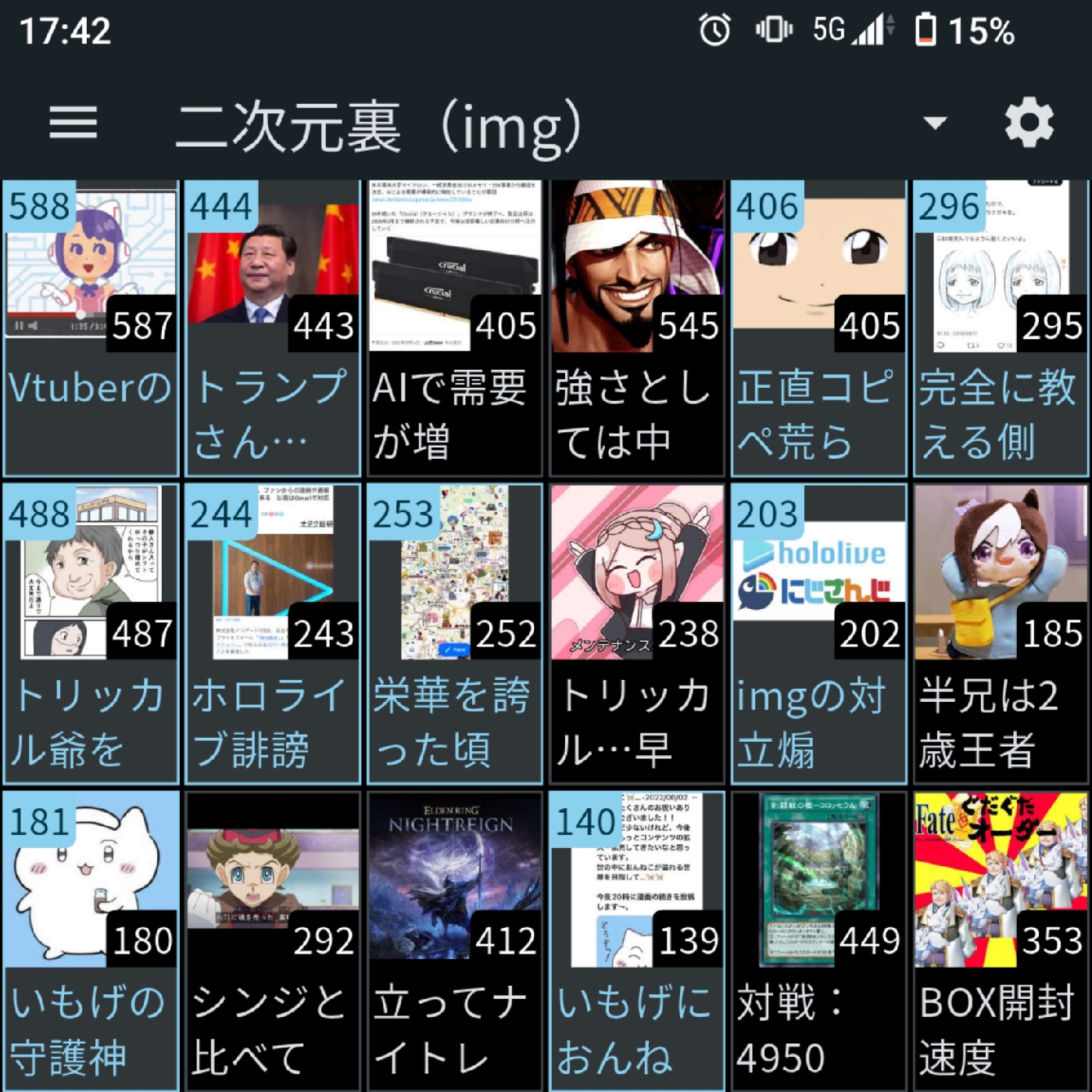Open the imgの対立煽 thread
Viewport: 1092px width, 1092px height.
(x=818, y=633)
